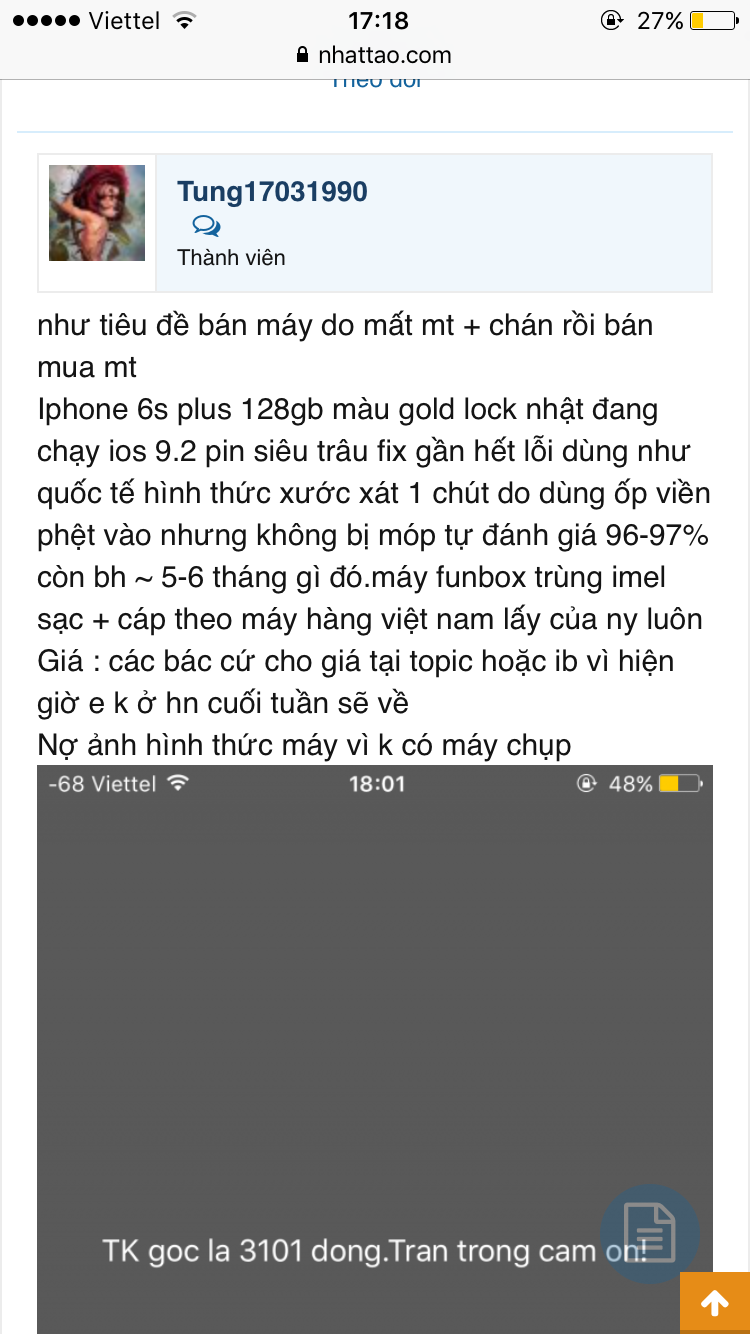The height and width of the screenshot is (1334, 750).
Task: Tap the floating document icon button
Action: [x=649, y=1234]
